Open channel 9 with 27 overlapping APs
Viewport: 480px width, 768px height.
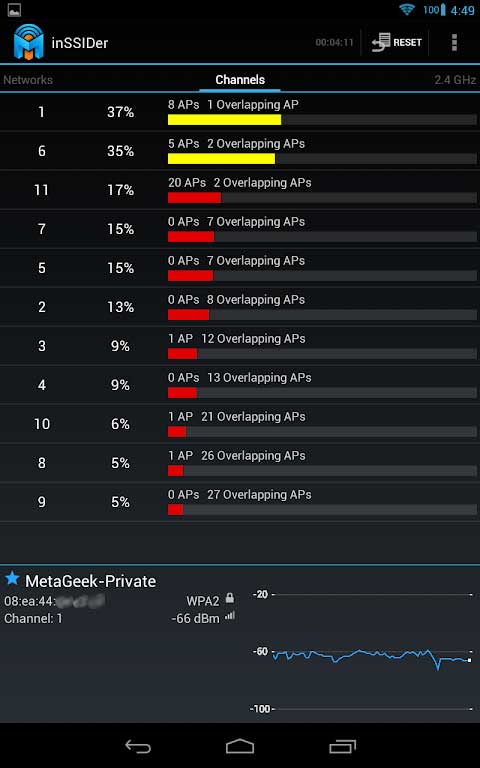click(240, 502)
